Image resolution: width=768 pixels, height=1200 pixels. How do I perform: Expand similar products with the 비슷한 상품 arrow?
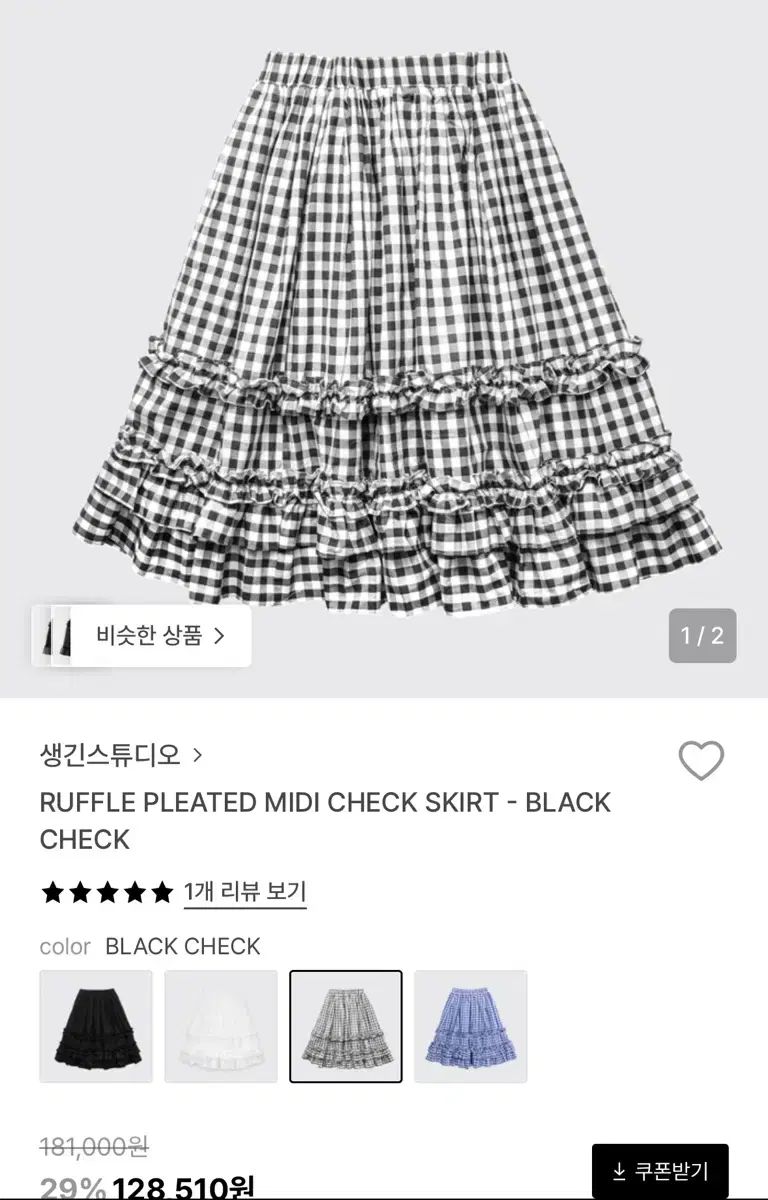click(x=221, y=633)
